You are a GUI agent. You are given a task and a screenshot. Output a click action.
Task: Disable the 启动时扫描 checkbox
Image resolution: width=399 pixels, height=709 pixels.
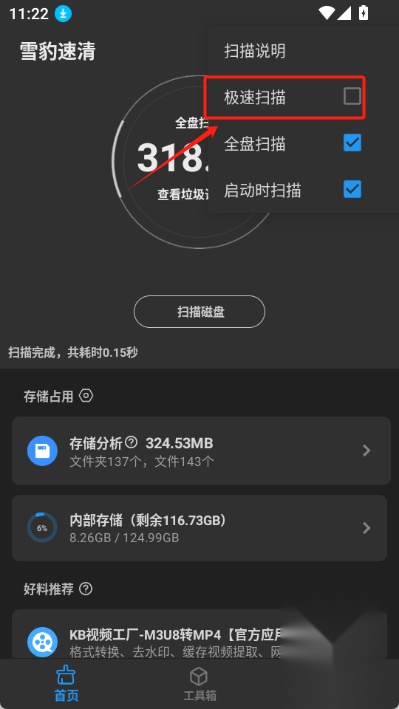point(352,189)
